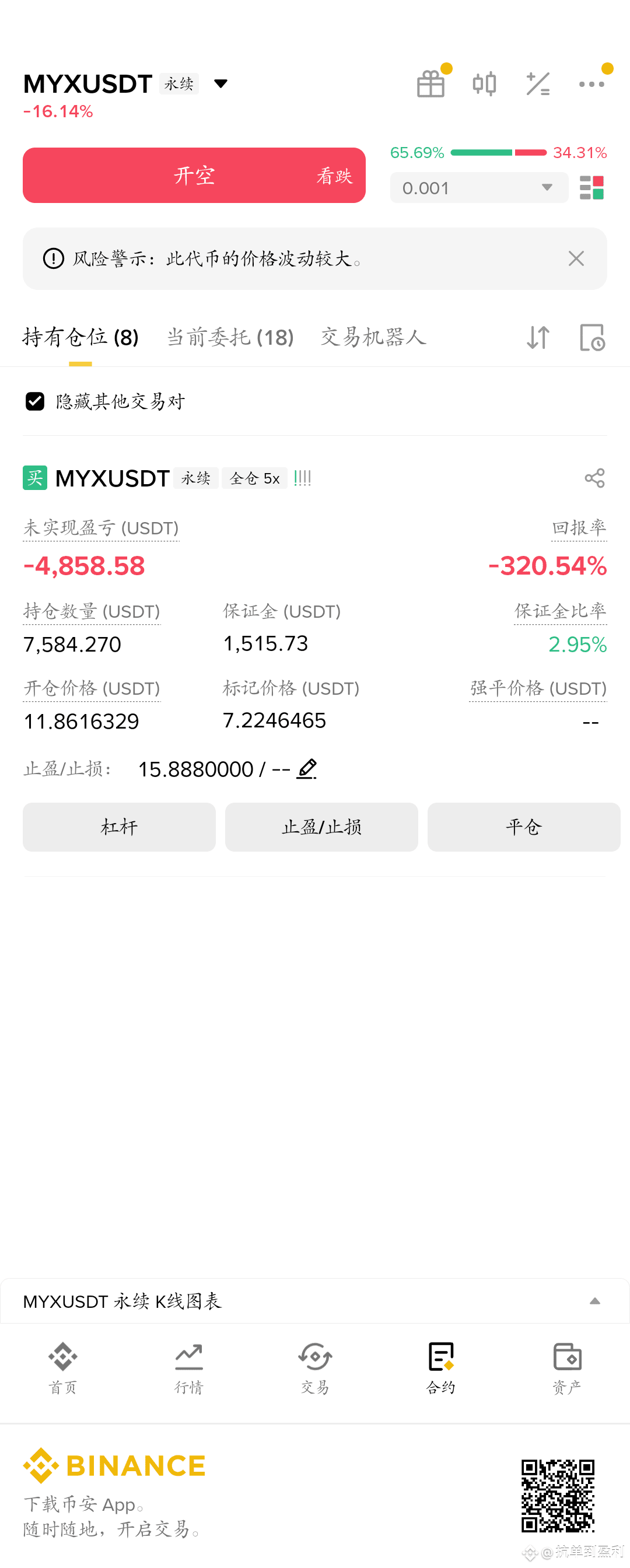Open the calculator icon
The image size is (630, 1568).
[x=538, y=84]
